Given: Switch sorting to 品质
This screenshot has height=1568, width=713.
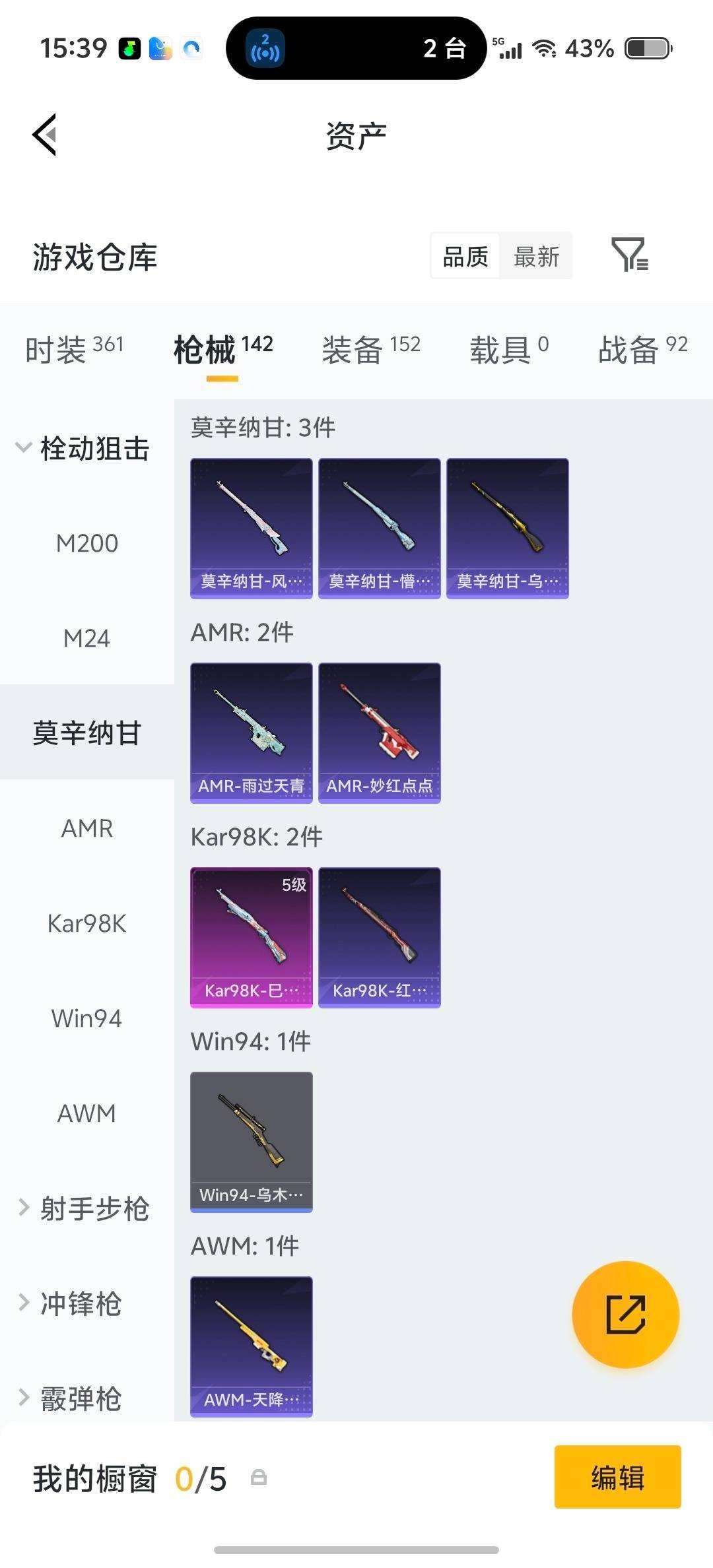Looking at the screenshot, I should [465, 256].
